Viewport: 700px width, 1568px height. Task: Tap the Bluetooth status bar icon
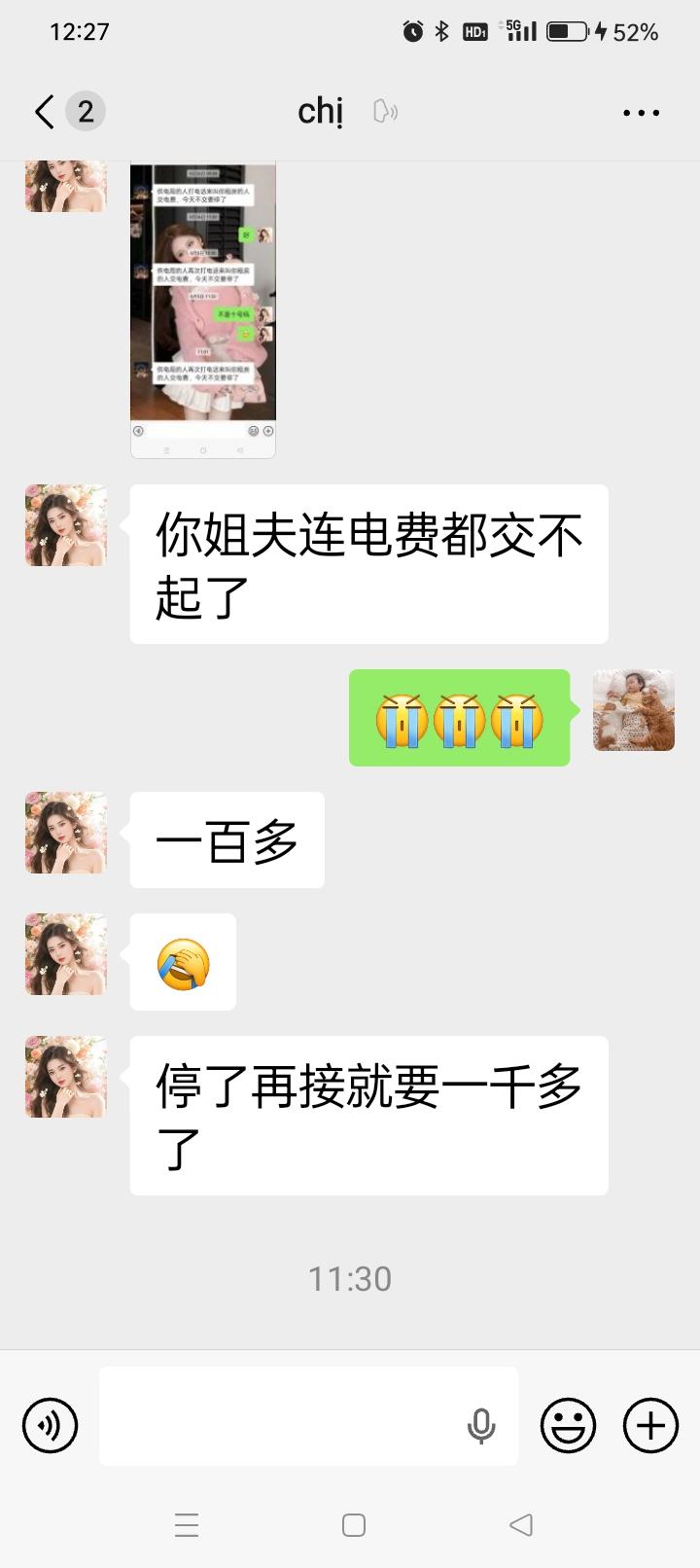click(441, 31)
